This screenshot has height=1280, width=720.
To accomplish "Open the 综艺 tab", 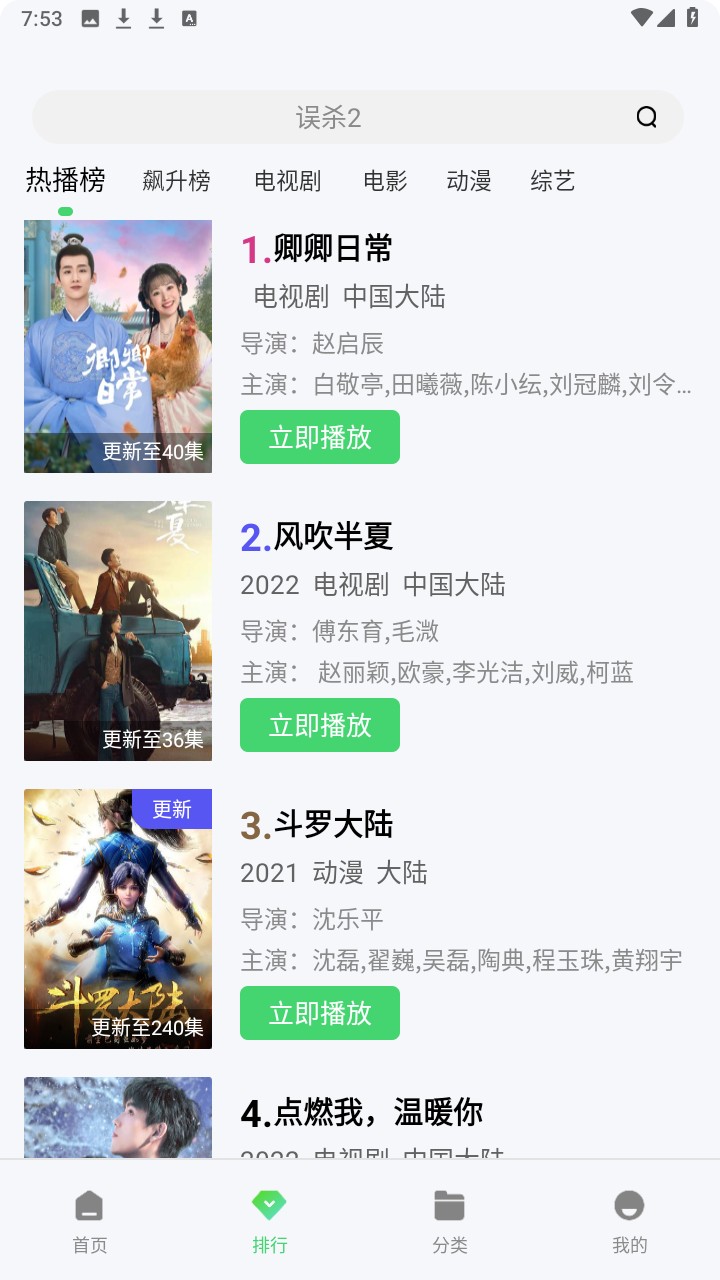I will (552, 181).
